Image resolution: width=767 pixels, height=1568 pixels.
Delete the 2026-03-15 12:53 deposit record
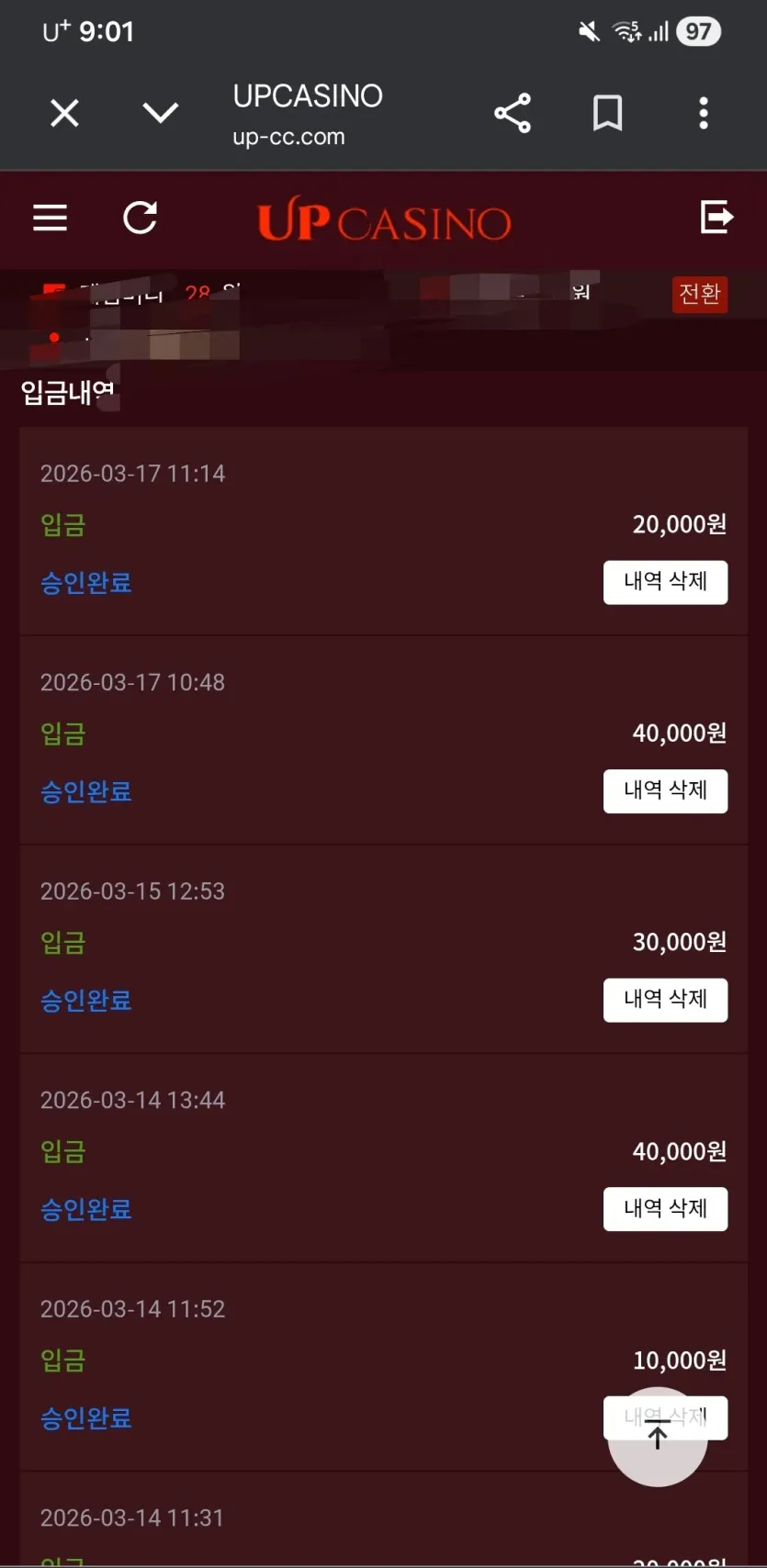click(665, 1000)
